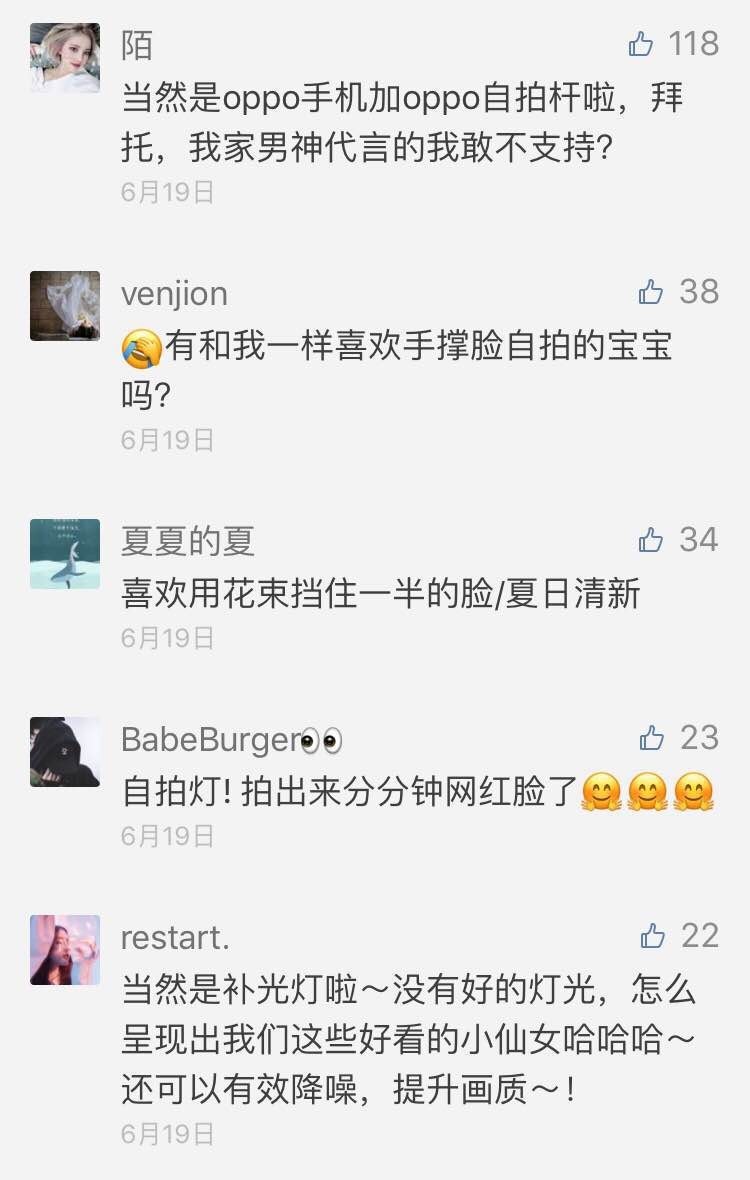Tap the thumbs-up icon on 夏夏的夏's comment

[652, 541]
